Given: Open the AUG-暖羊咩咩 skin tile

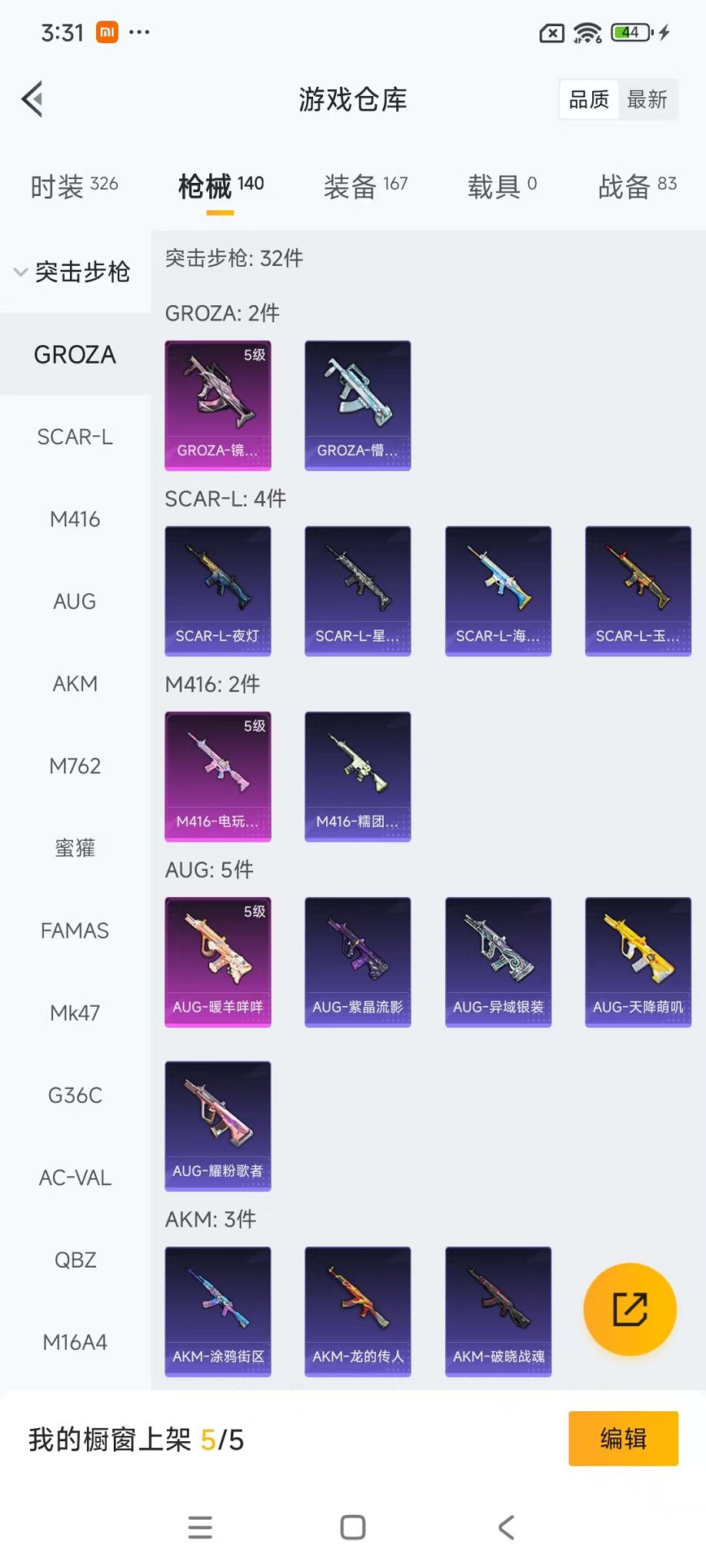Looking at the screenshot, I should coord(218,962).
